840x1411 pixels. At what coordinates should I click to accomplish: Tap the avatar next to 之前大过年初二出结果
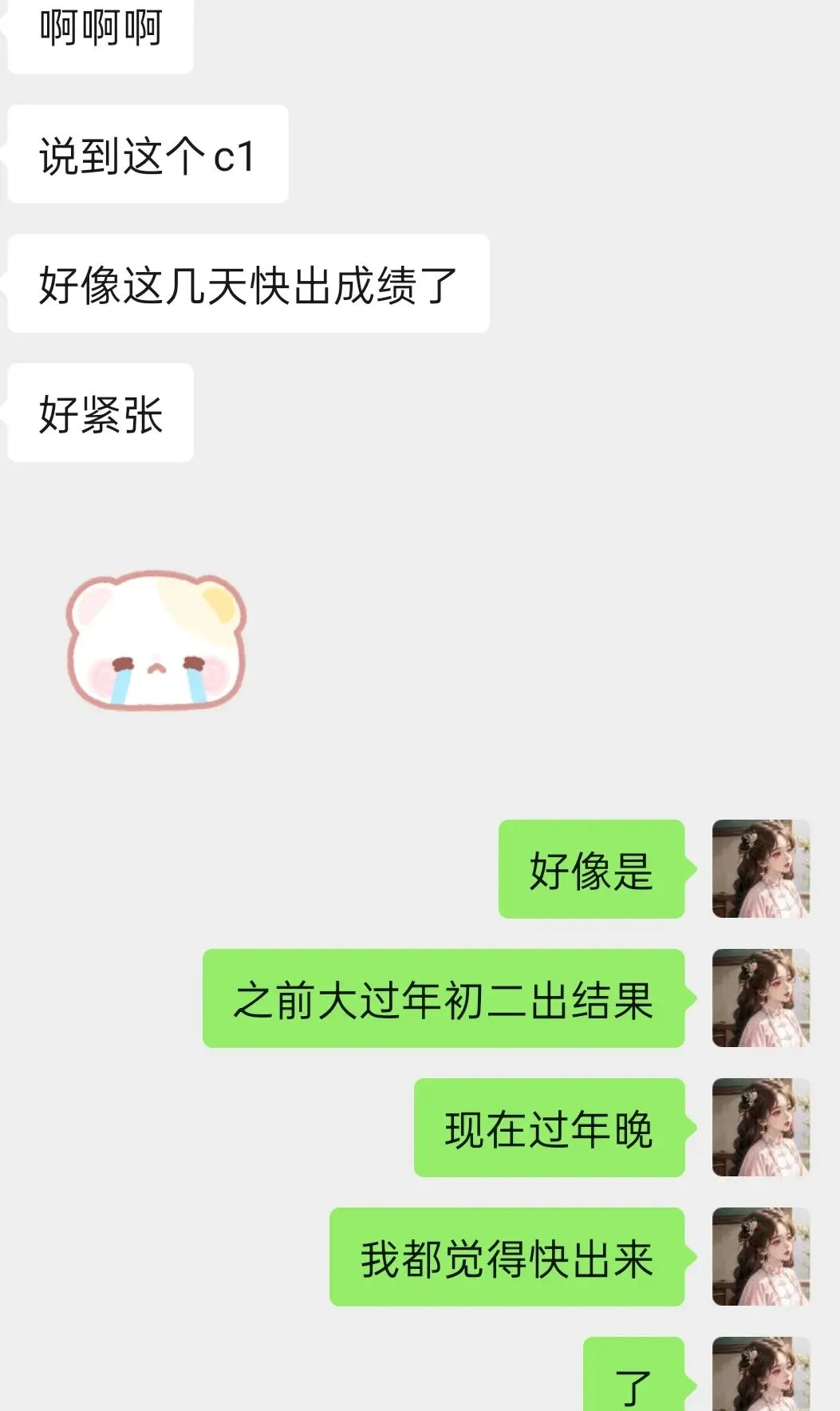point(761,998)
